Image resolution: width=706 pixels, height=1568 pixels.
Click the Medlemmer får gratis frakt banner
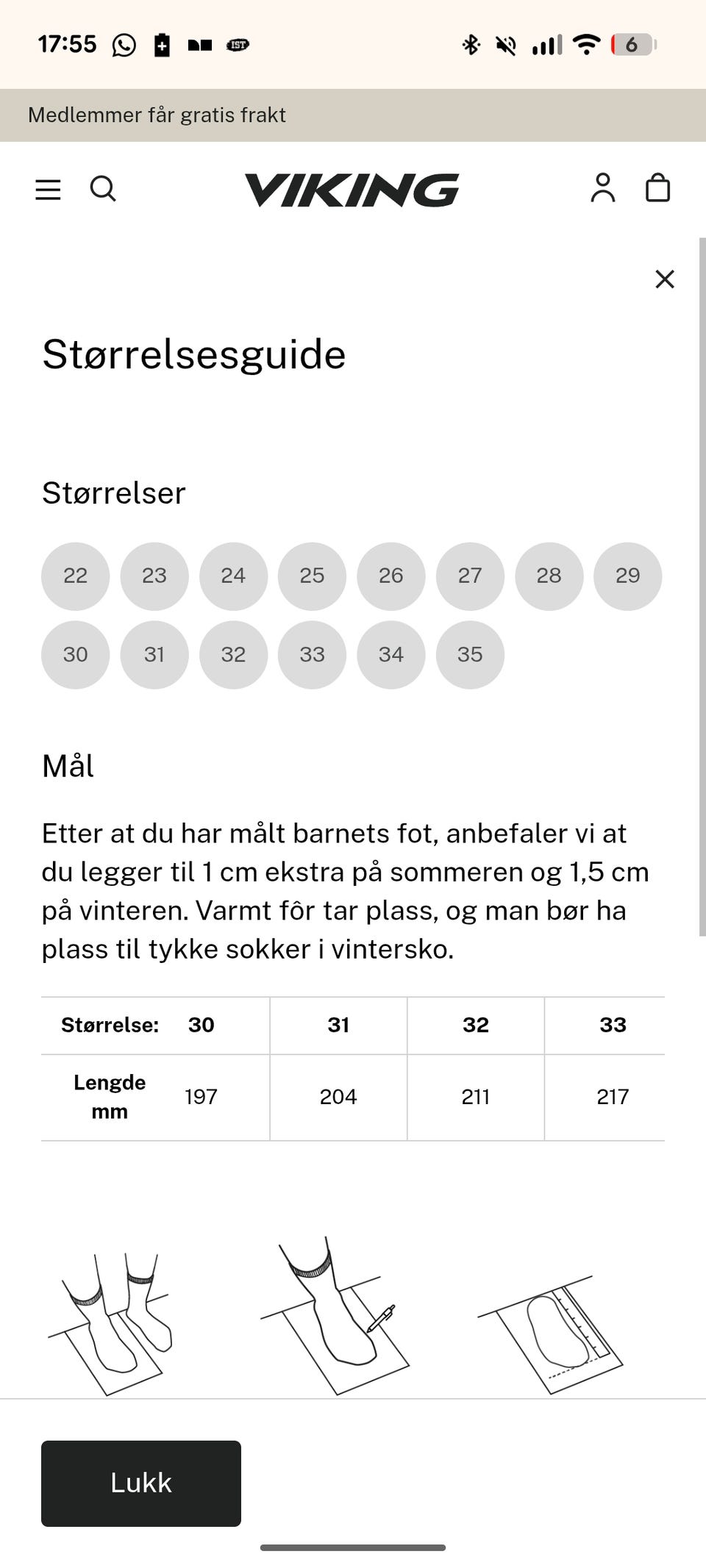pos(157,115)
